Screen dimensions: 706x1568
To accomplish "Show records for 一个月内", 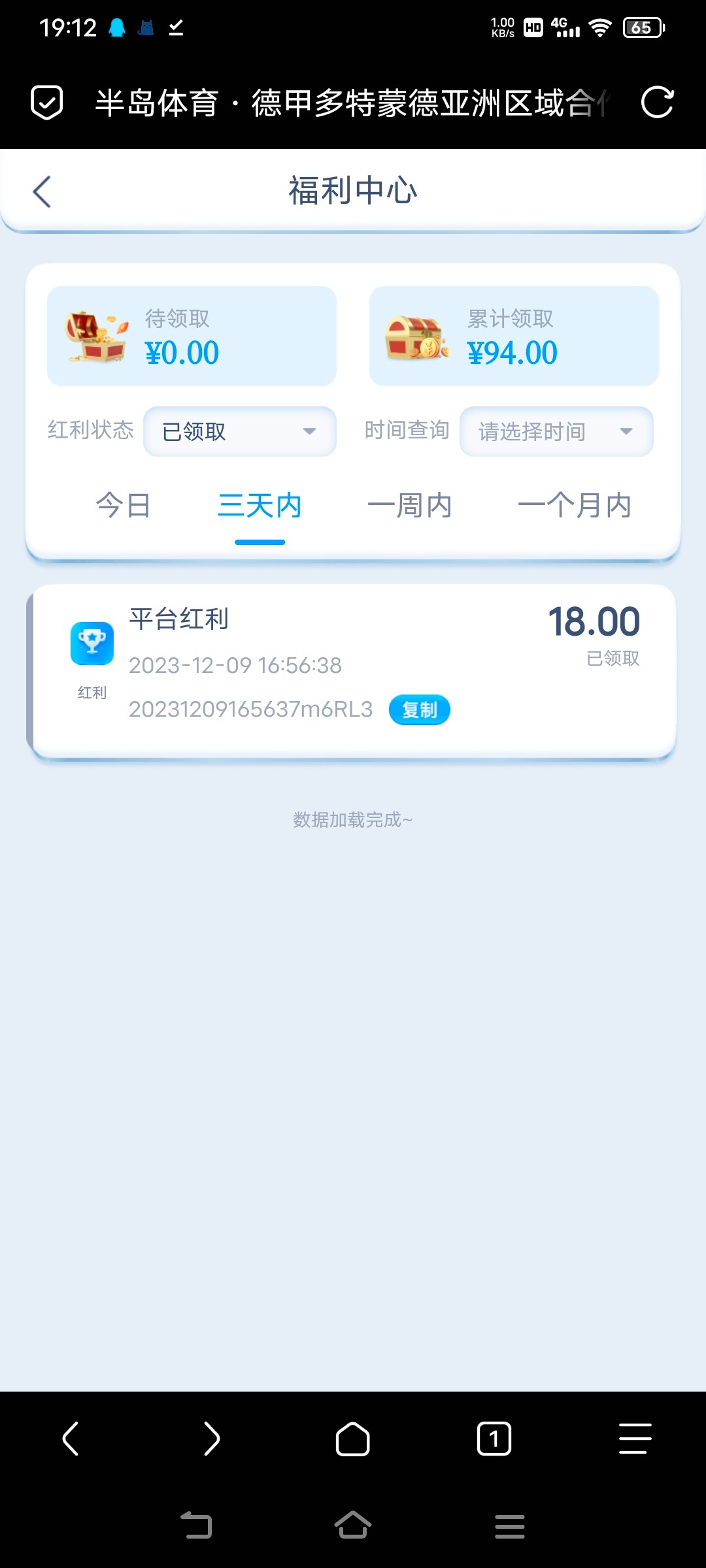I will (574, 506).
